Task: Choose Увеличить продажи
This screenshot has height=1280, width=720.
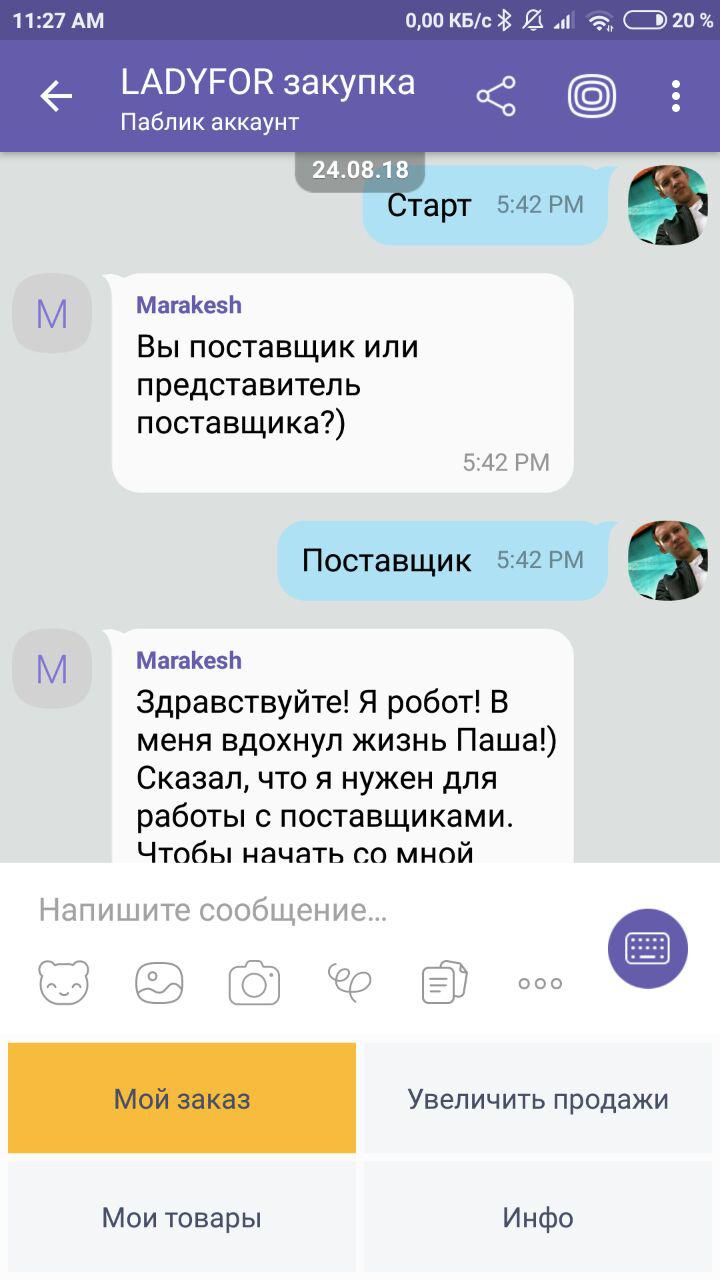Action: (538, 1099)
